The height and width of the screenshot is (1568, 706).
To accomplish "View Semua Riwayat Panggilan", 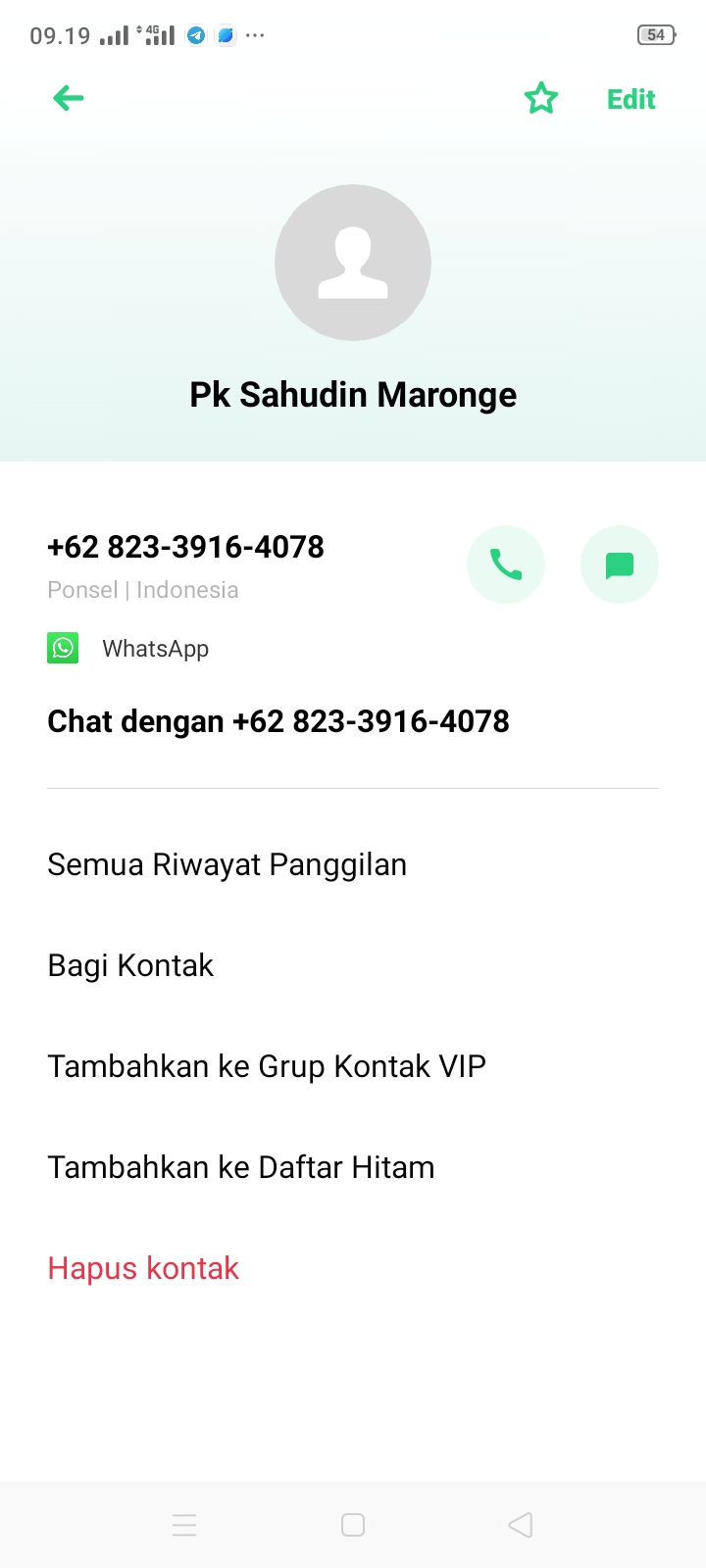I will [x=227, y=864].
